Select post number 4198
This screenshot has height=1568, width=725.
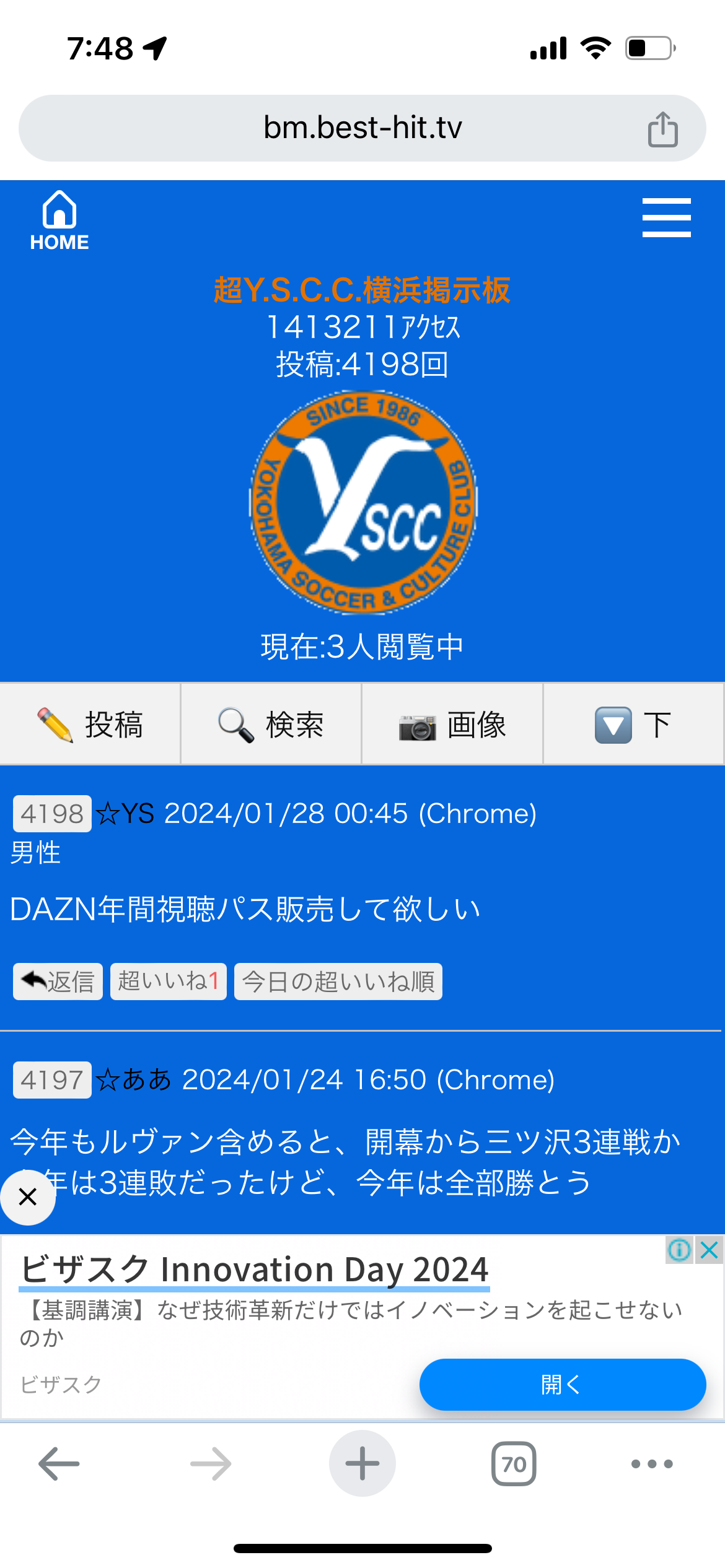point(52,814)
